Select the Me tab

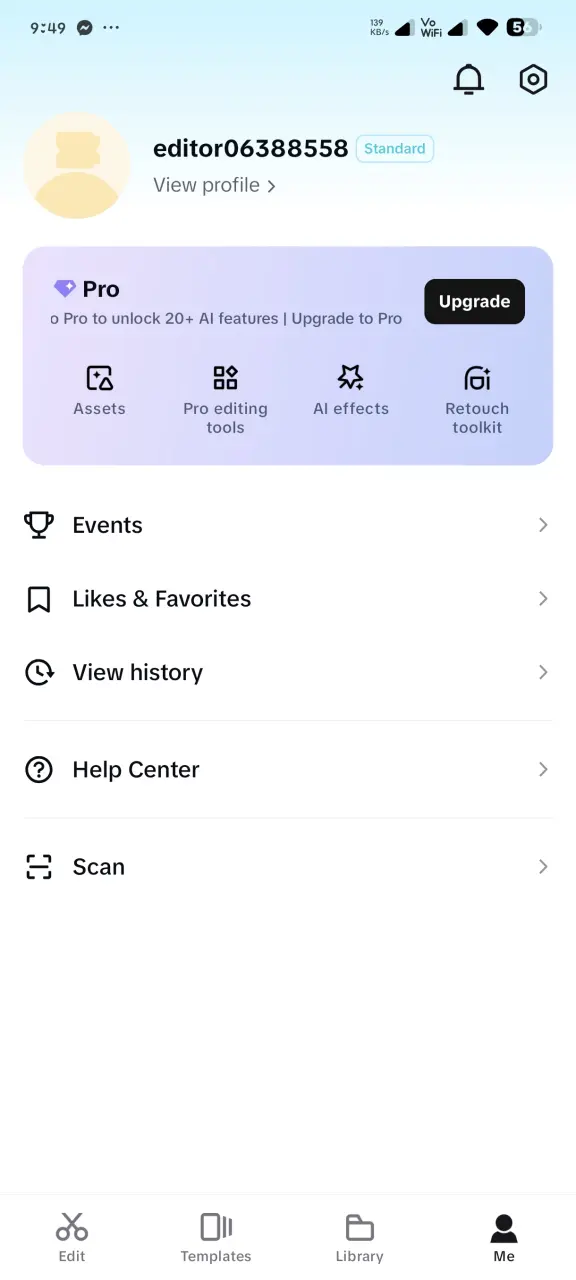(x=504, y=1237)
